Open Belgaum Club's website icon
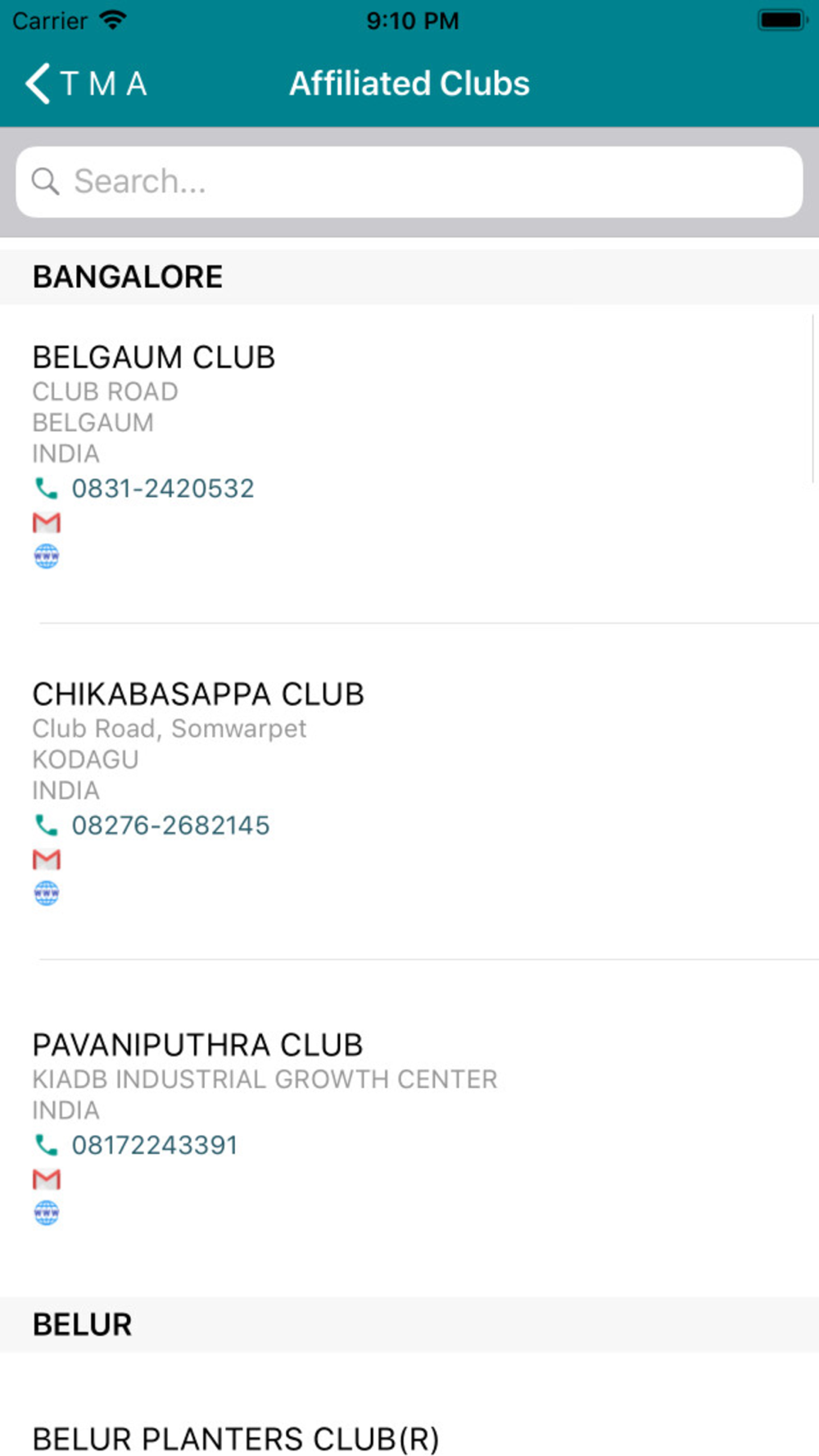Viewport: 819px width, 1456px height. [47, 557]
